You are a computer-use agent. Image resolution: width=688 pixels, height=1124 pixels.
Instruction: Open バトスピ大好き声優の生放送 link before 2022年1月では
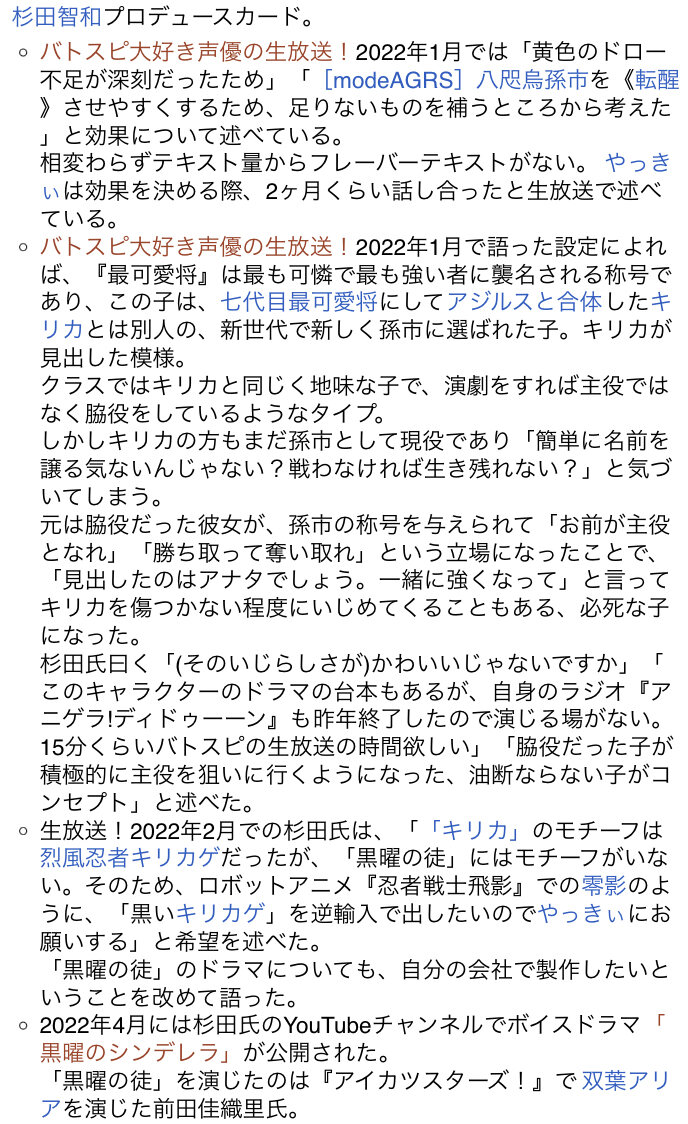click(x=195, y=52)
